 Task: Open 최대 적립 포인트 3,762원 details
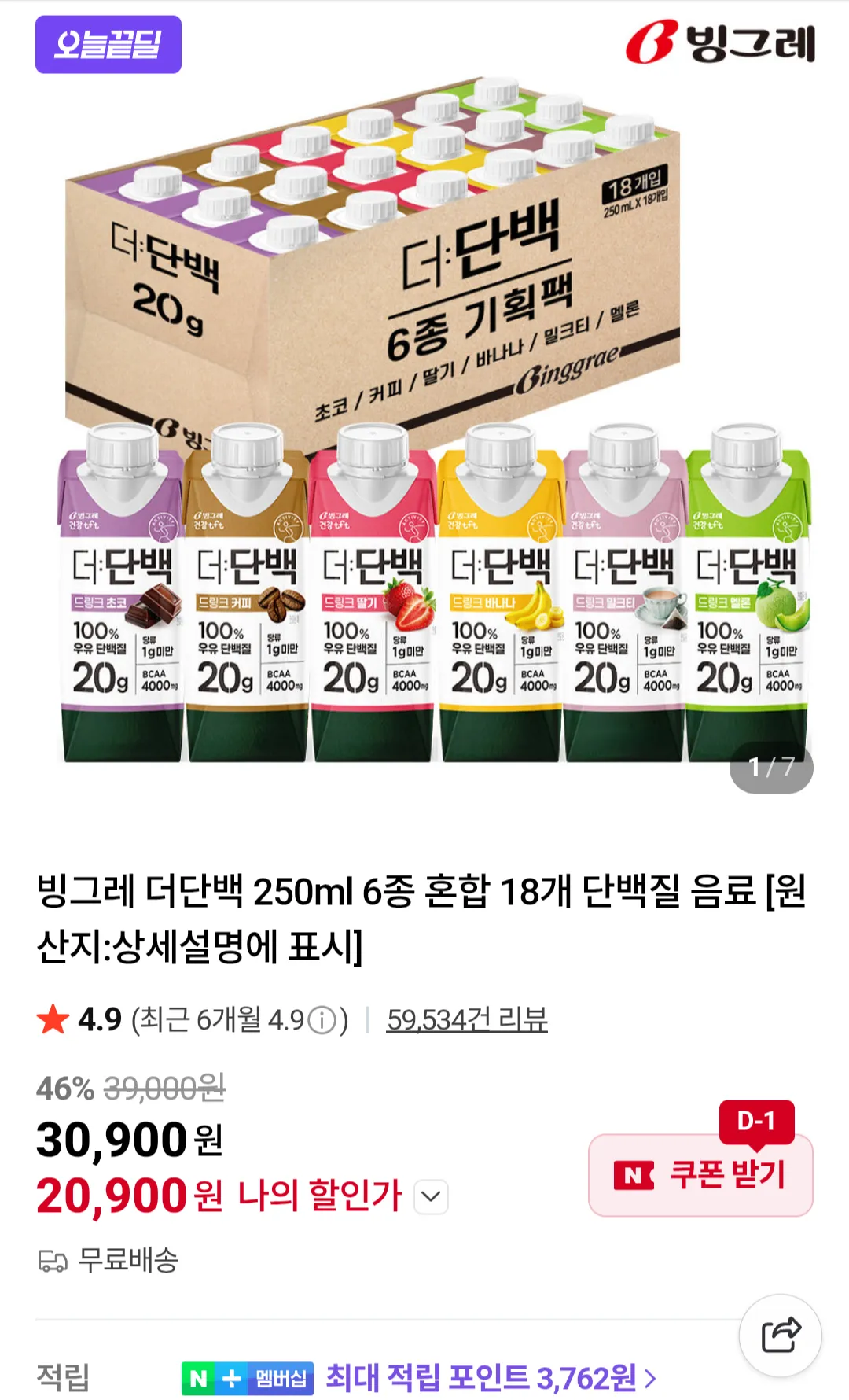pos(491,1378)
